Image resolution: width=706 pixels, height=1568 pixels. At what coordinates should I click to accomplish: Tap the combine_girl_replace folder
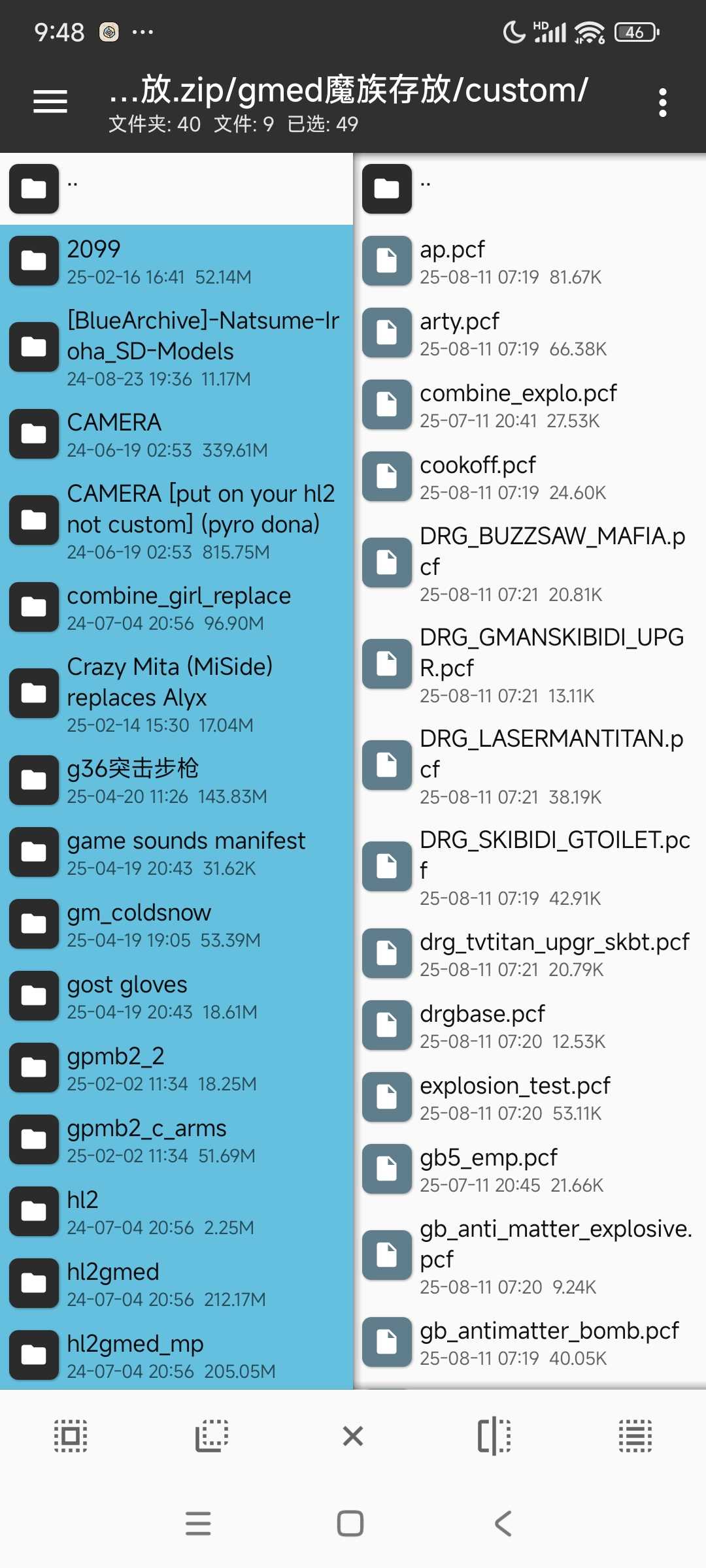[x=176, y=608]
